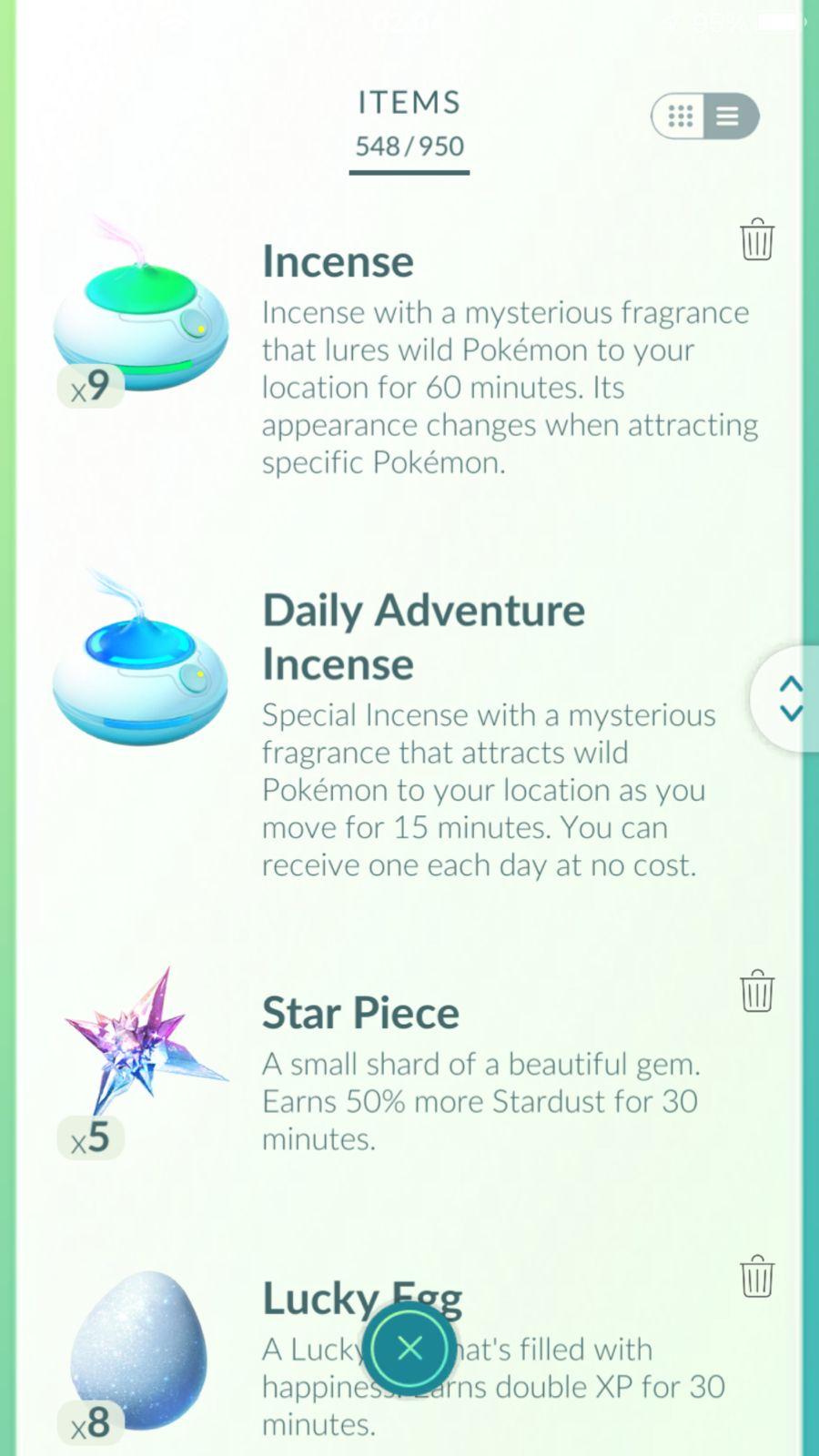The height and width of the screenshot is (1456, 819).
Task: Open the sort arrows handle
Action: tap(790, 699)
